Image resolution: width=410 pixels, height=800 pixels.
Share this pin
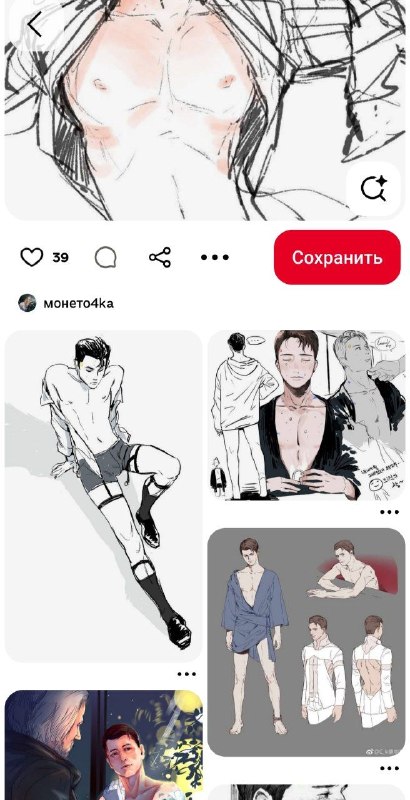pyautogui.click(x=160, y=257)
